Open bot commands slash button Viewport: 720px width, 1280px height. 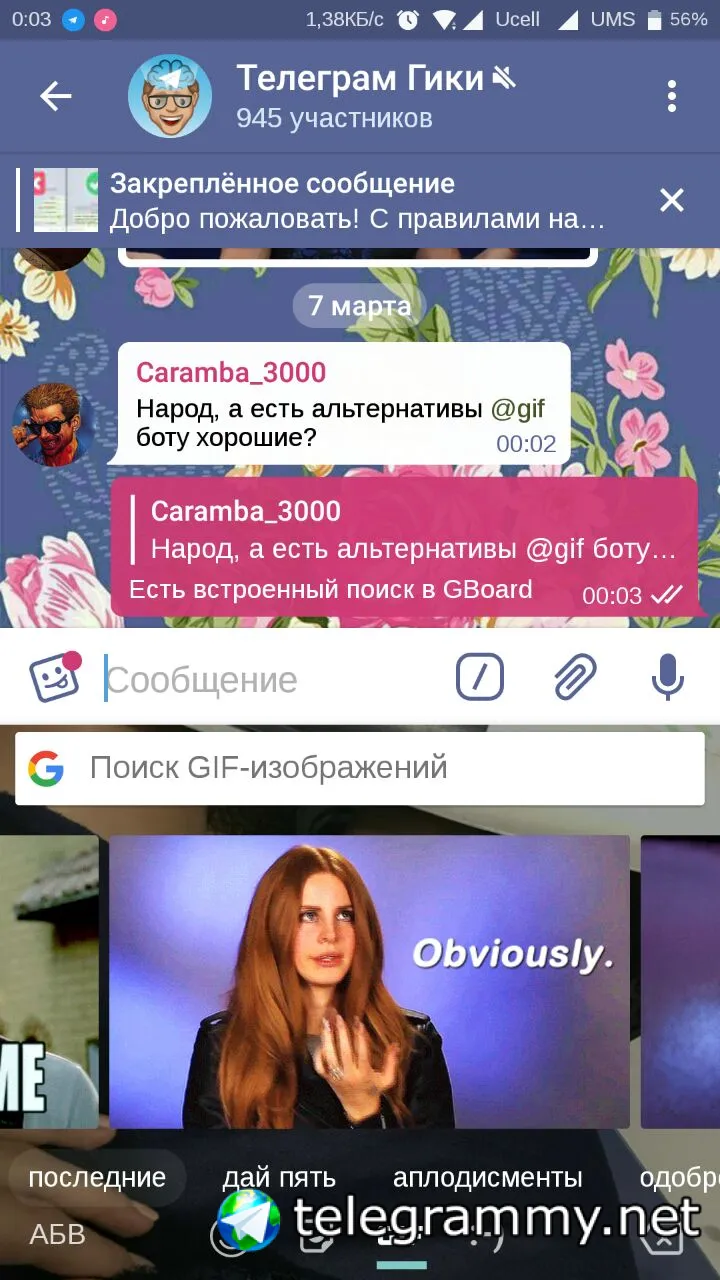coord(480,679)
